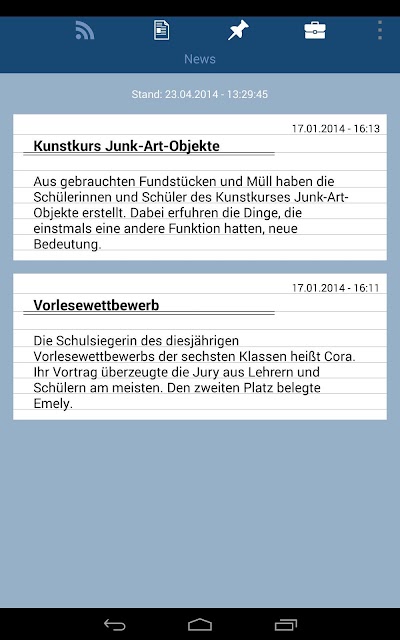Switch to the RSS feed tab
The height and width of the screenshot is (640, 400).
coord(85,31)
